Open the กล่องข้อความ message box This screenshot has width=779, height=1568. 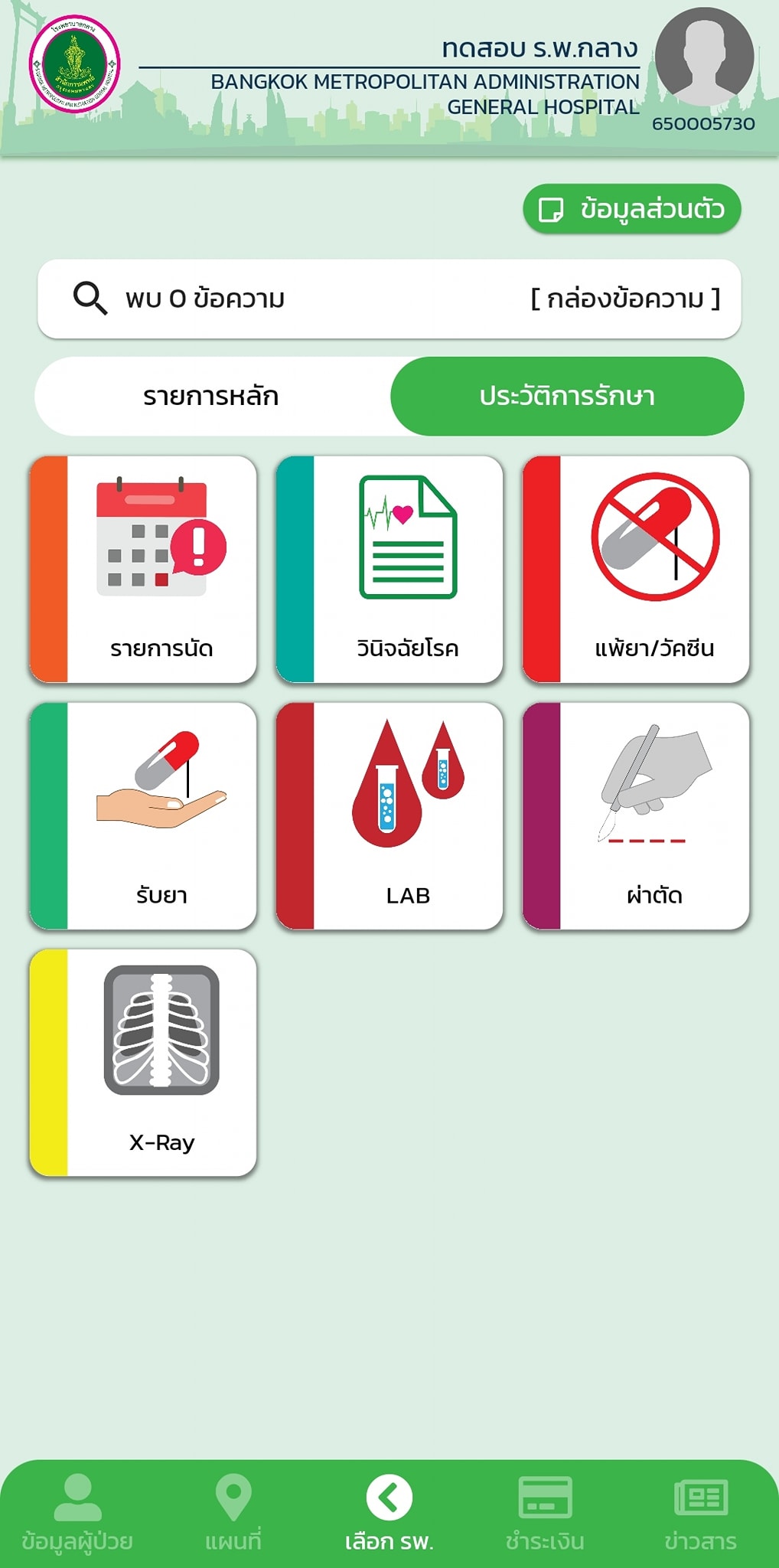pyautogui.click(x=626, y=299)
